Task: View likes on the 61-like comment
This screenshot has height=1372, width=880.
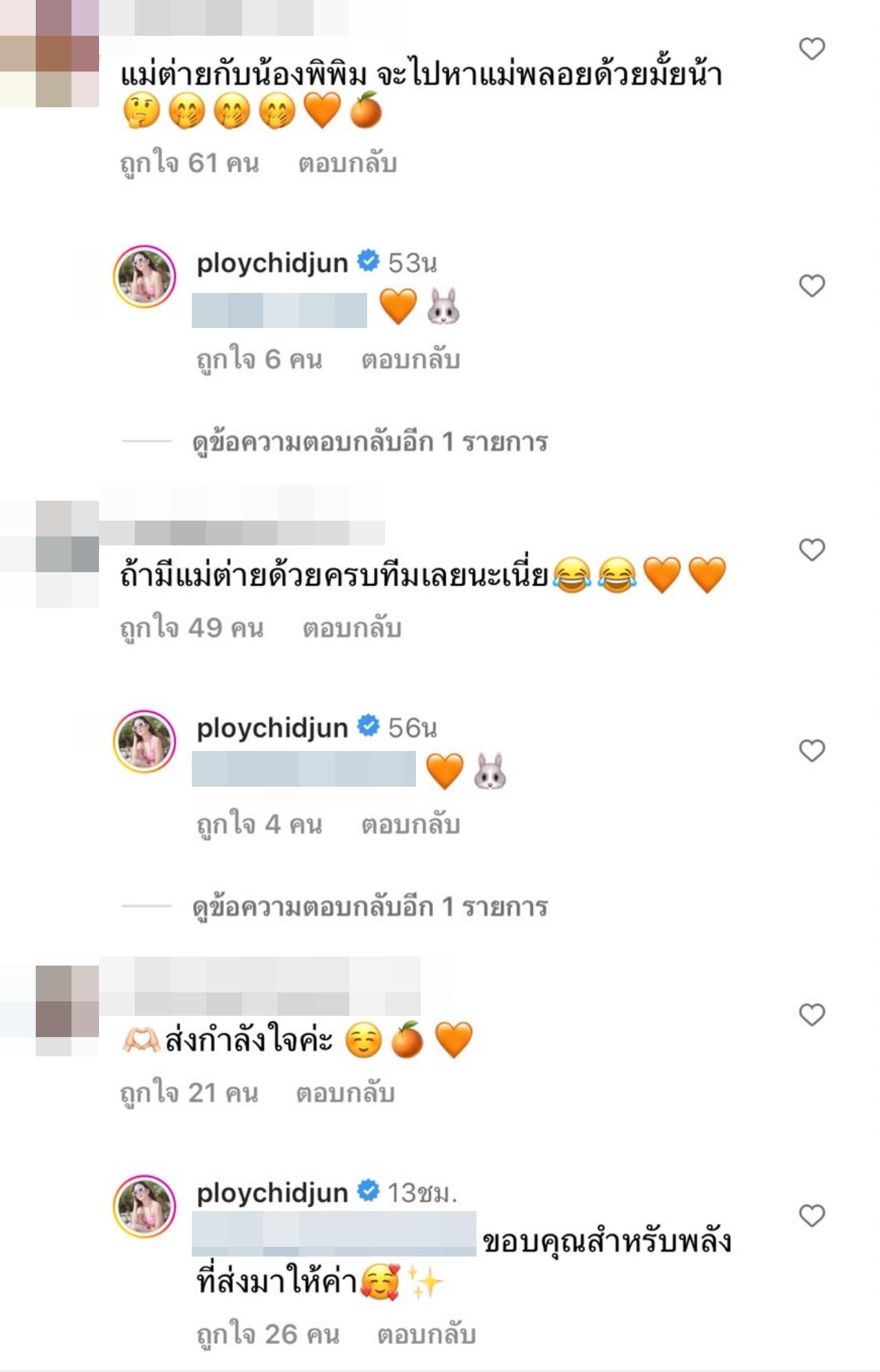Action: pos(189,164)
